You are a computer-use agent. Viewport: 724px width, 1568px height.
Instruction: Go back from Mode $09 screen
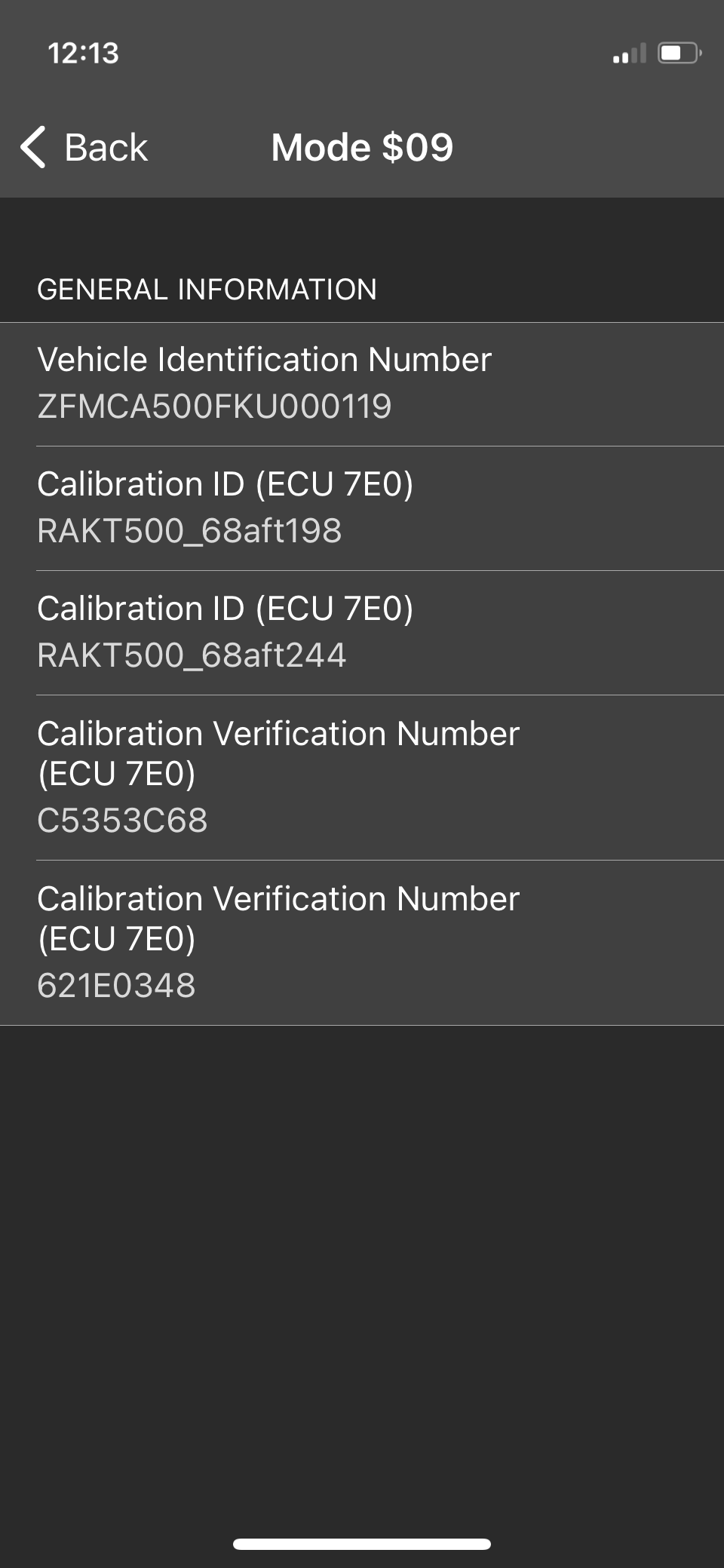click(84, 147)
